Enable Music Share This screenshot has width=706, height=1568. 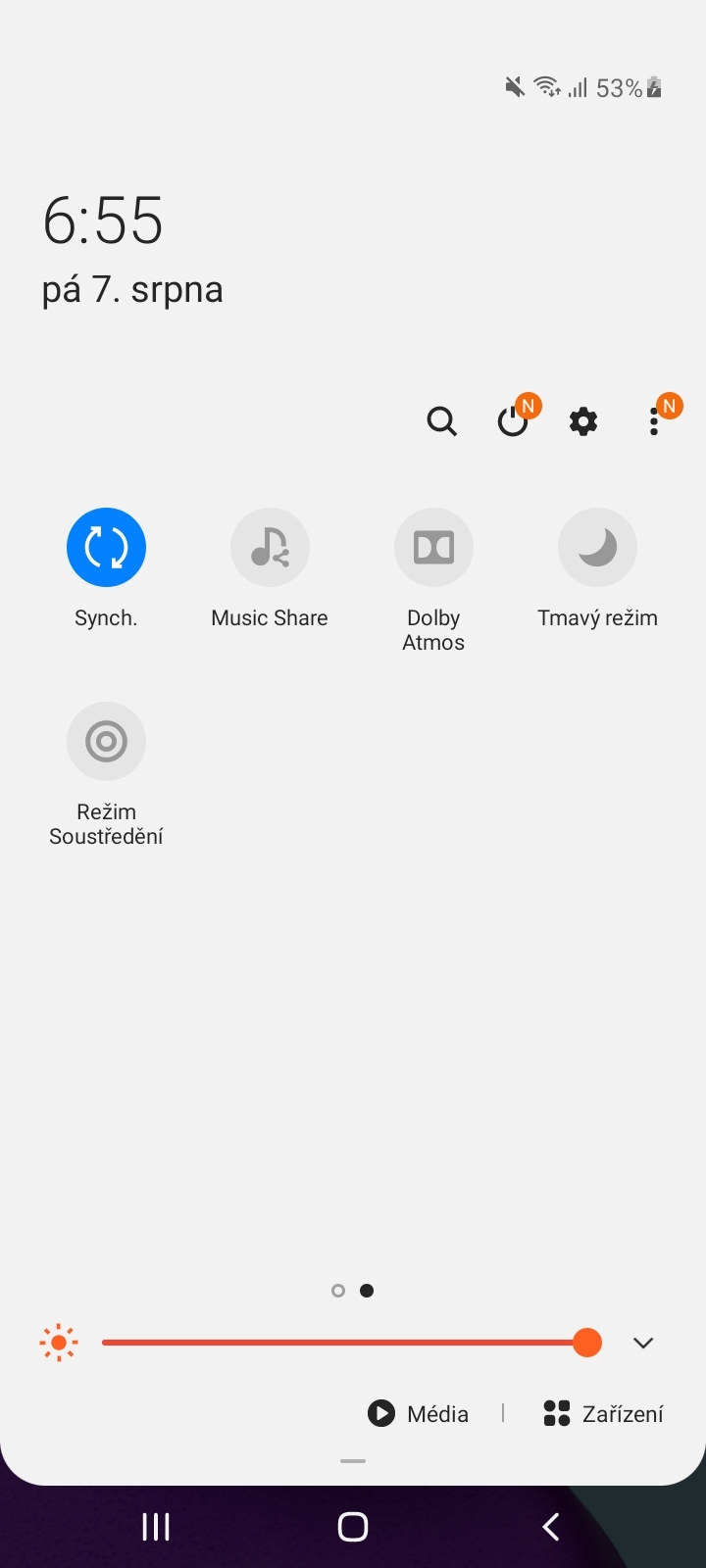[269, 547]
